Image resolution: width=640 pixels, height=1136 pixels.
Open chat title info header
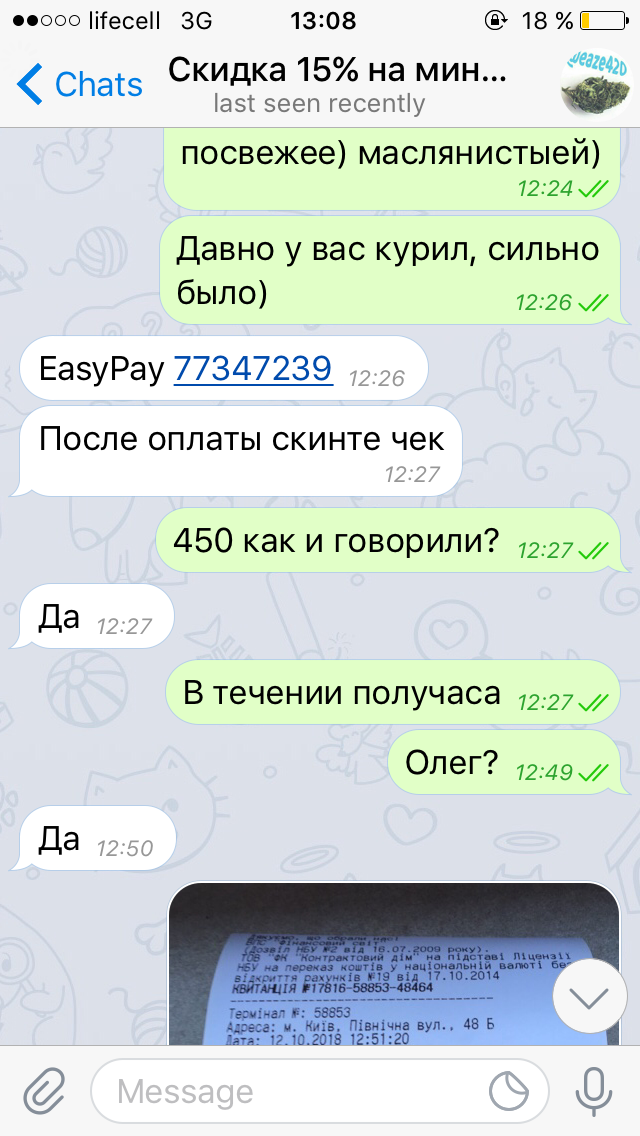click(x=337, y=84)
